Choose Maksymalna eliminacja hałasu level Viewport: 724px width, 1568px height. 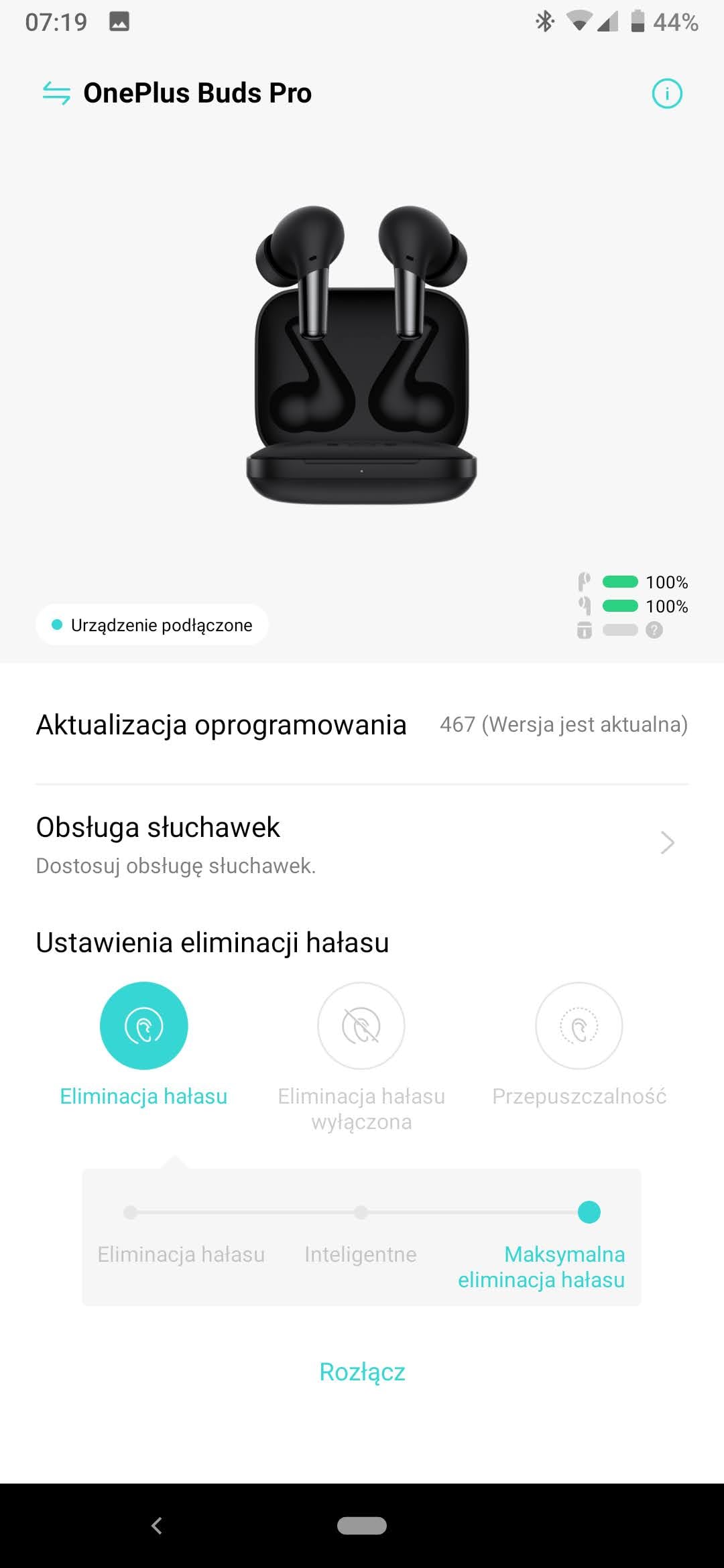(589, 1212)
